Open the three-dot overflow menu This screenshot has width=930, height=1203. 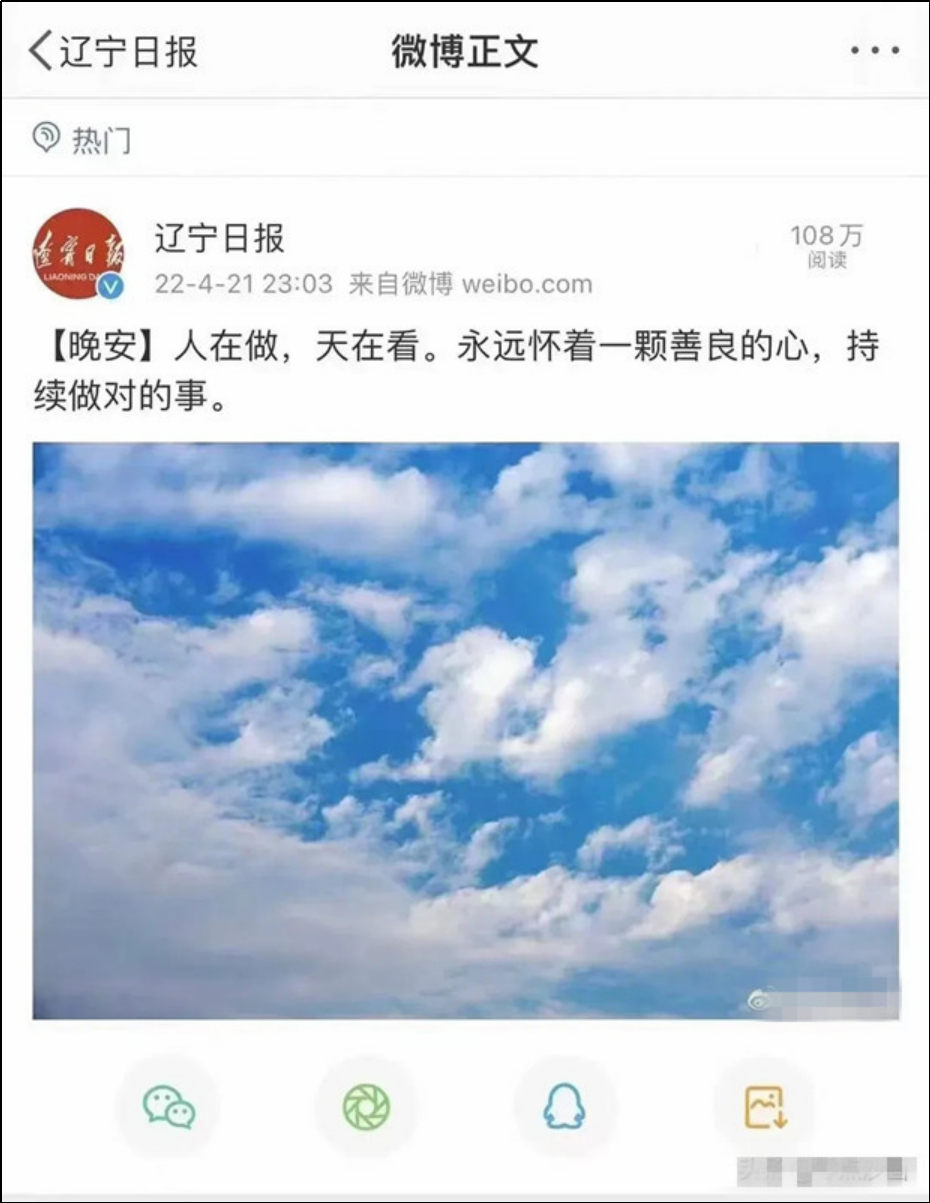point(875,52)
